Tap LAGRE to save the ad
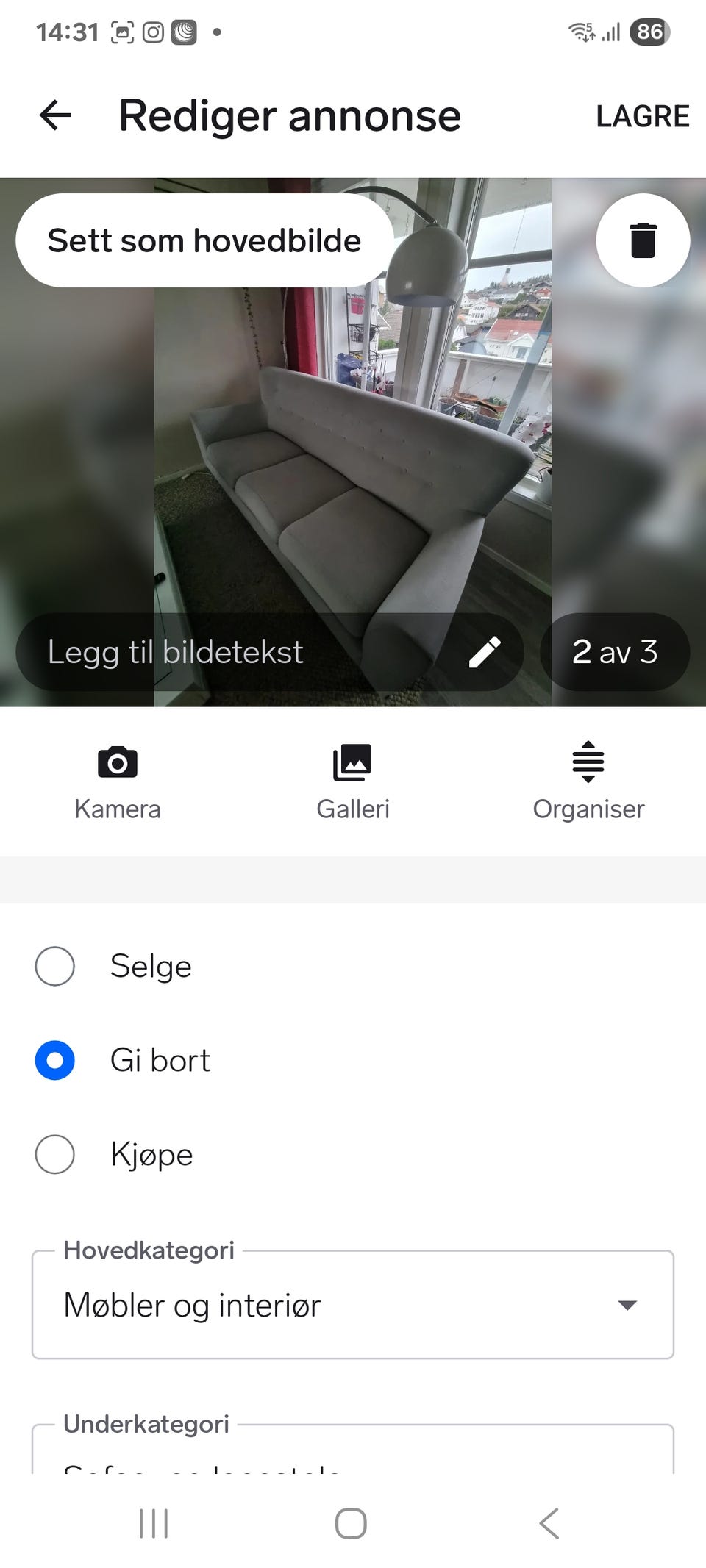This screenshot has height=1568, width=706. [x=642, y=115]
